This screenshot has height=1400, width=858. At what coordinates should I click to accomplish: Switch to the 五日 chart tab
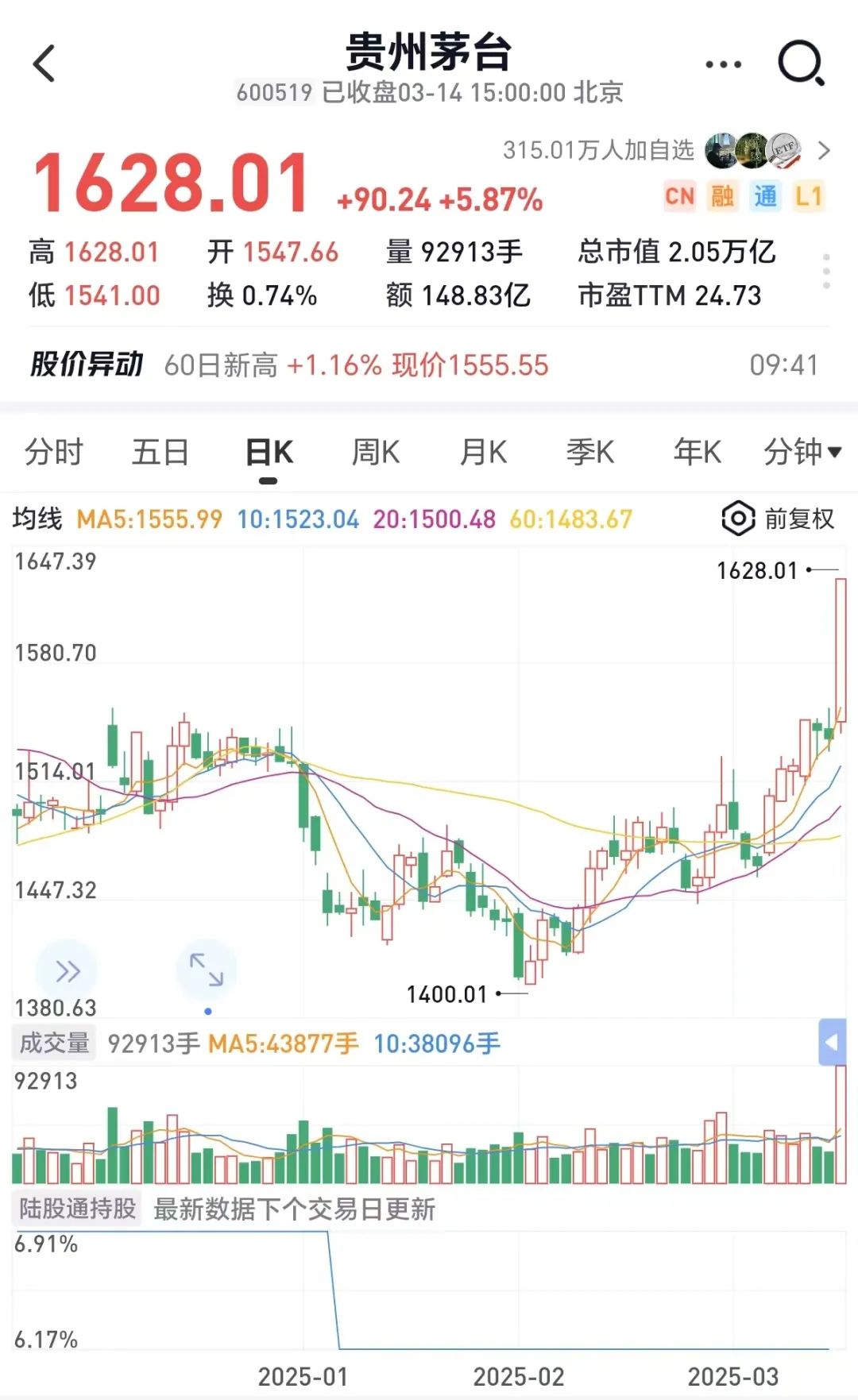(160, 453)
